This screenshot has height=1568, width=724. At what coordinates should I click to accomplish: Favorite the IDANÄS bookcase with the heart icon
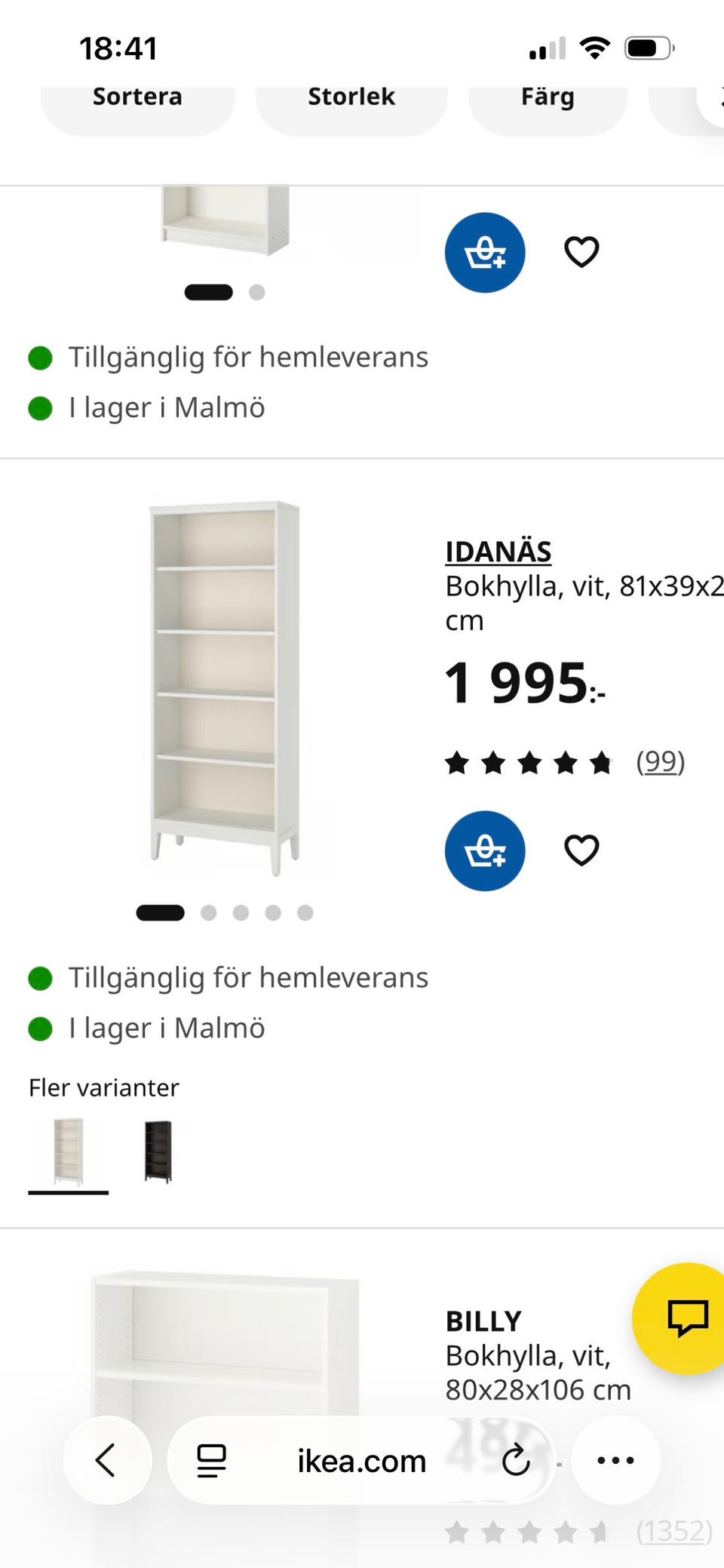click(581, 848)
